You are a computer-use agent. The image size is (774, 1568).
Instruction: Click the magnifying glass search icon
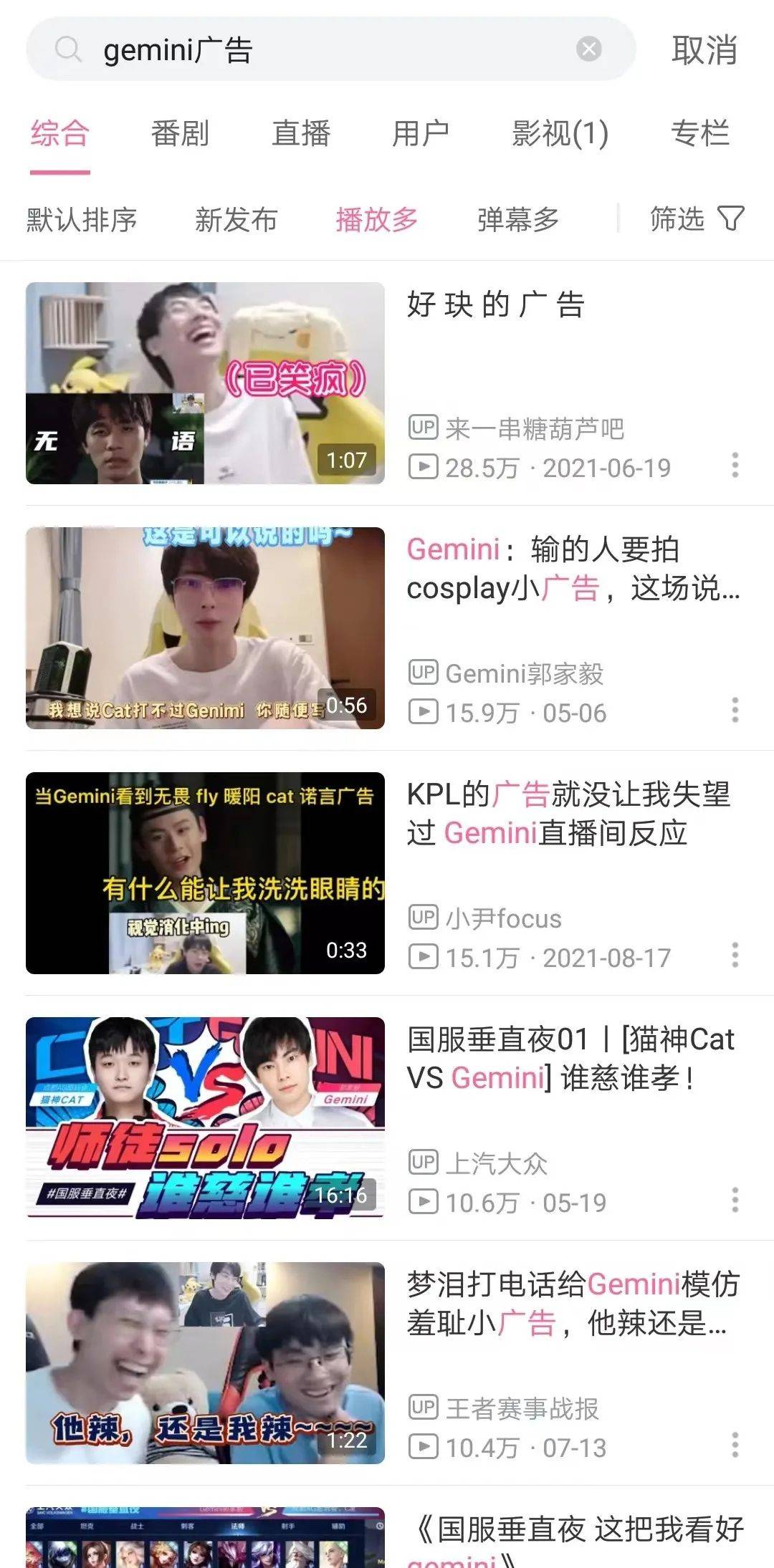70,49
